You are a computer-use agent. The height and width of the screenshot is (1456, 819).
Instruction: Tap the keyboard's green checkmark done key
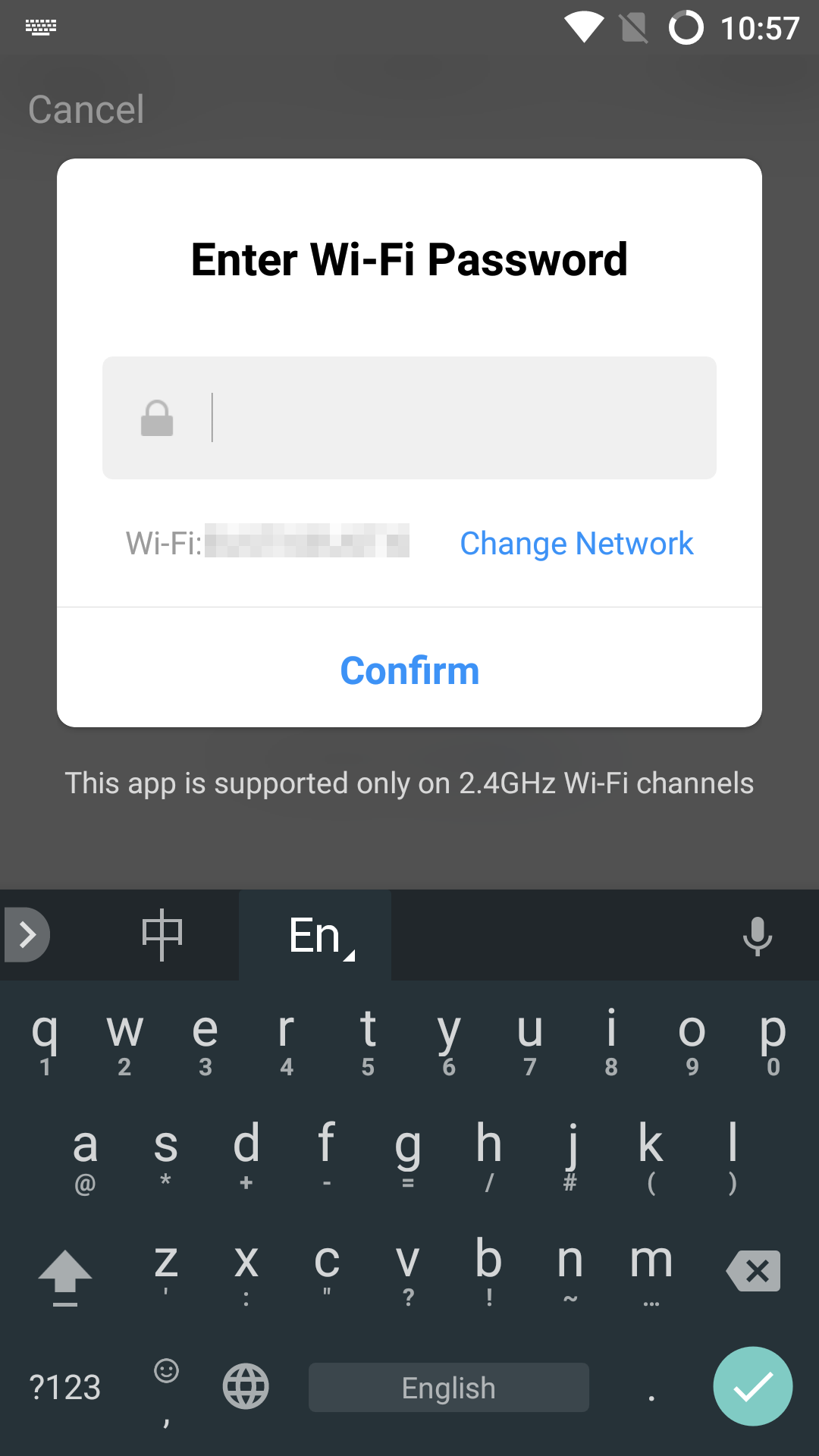[x=752, y=1386]
